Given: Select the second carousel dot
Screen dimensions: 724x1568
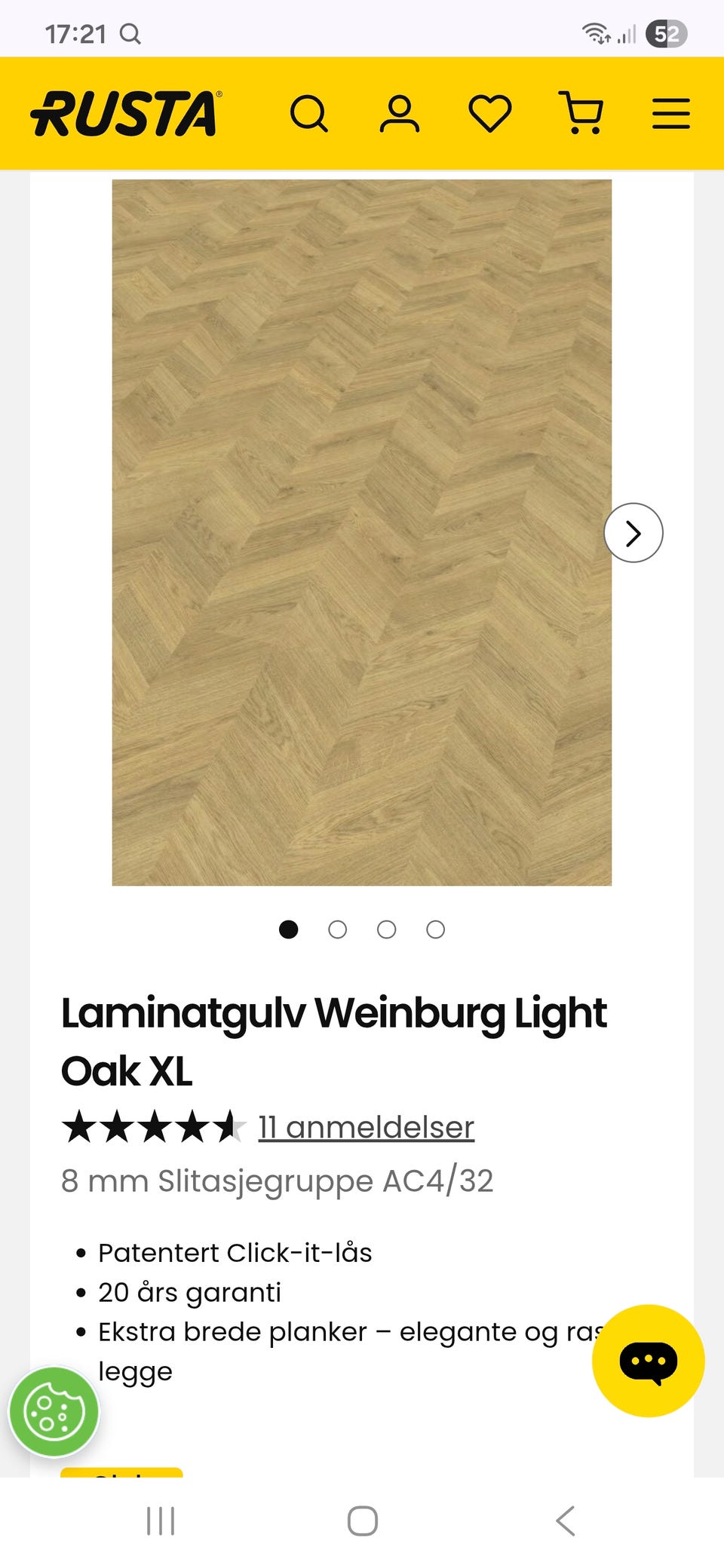Looking at the screenshot, I should (x=338, y=929).
